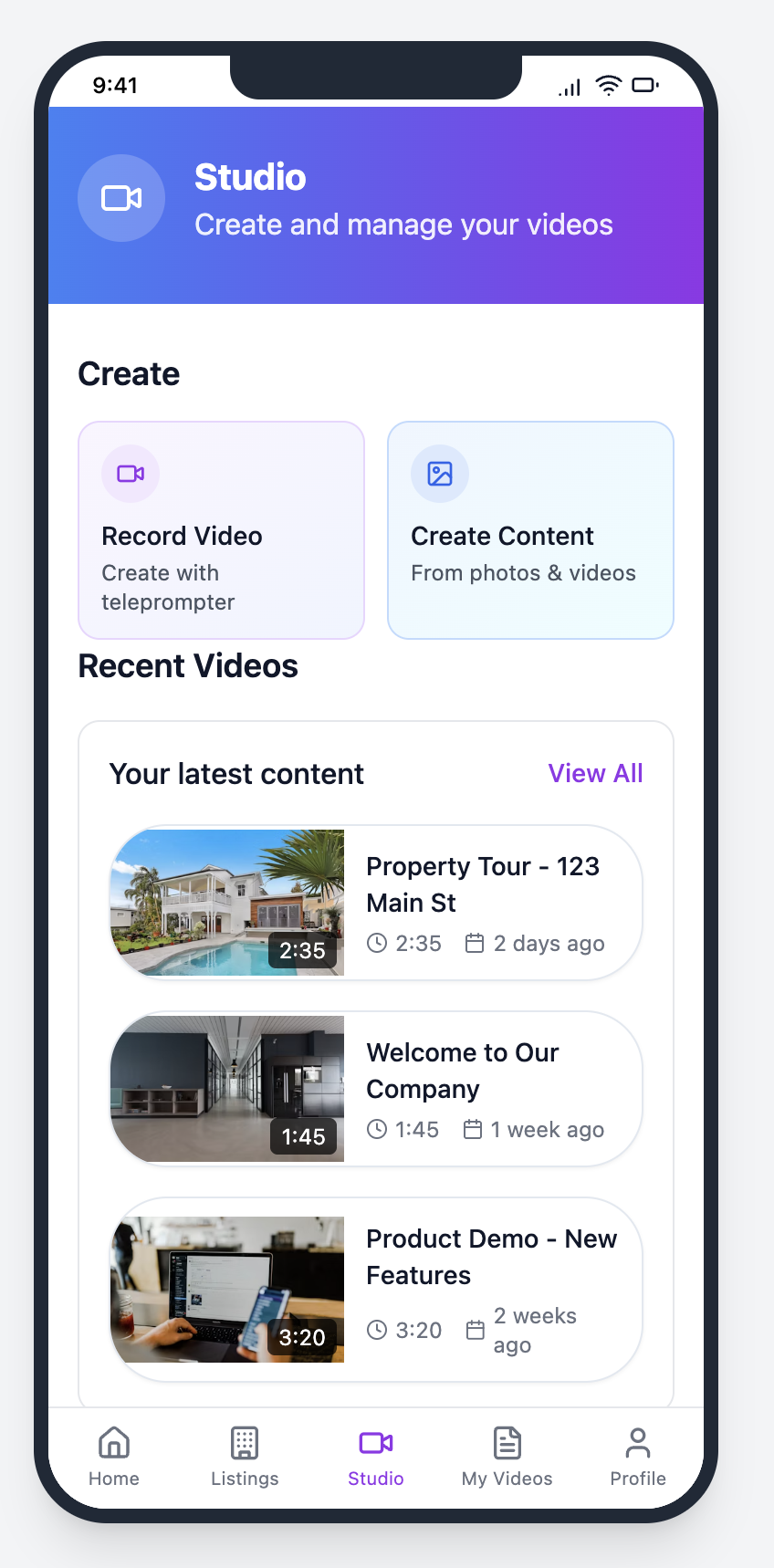774x1568 pixels.
Task: Select the Create Content option
Action: click(530, 529)
